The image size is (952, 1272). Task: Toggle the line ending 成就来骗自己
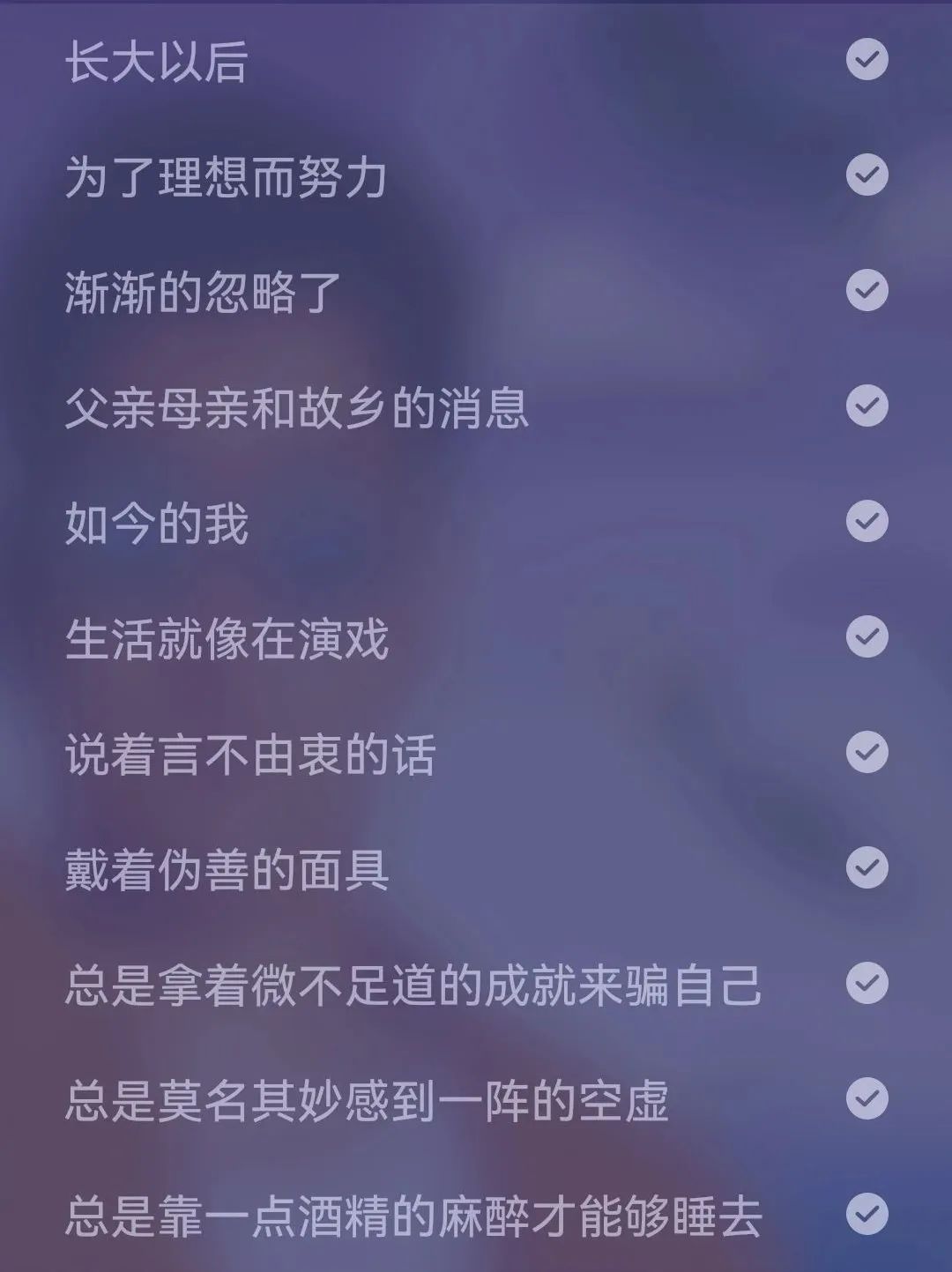coord(866,983)
